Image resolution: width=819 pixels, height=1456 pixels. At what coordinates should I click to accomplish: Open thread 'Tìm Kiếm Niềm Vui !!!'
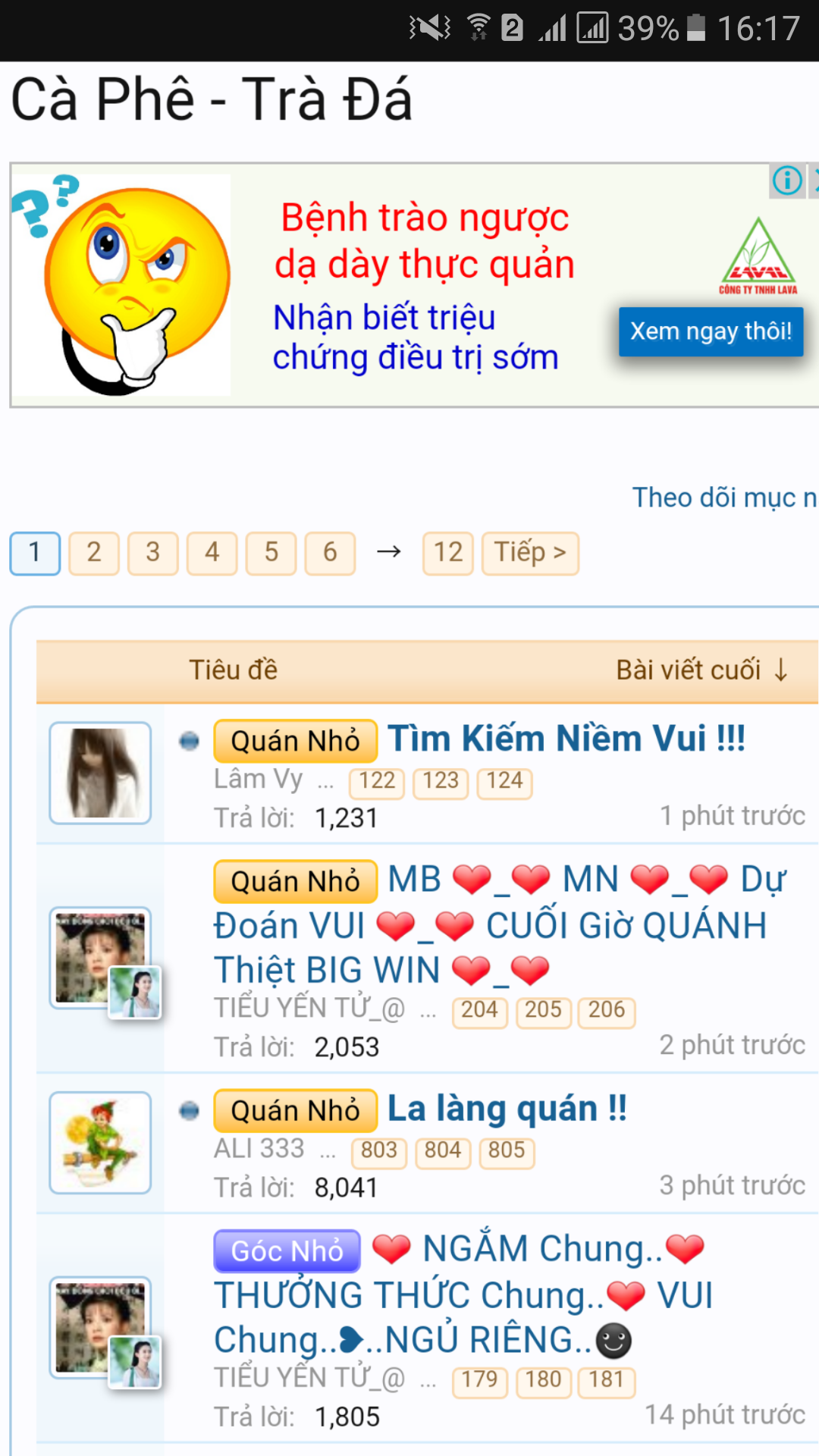[x=566, y=739]
